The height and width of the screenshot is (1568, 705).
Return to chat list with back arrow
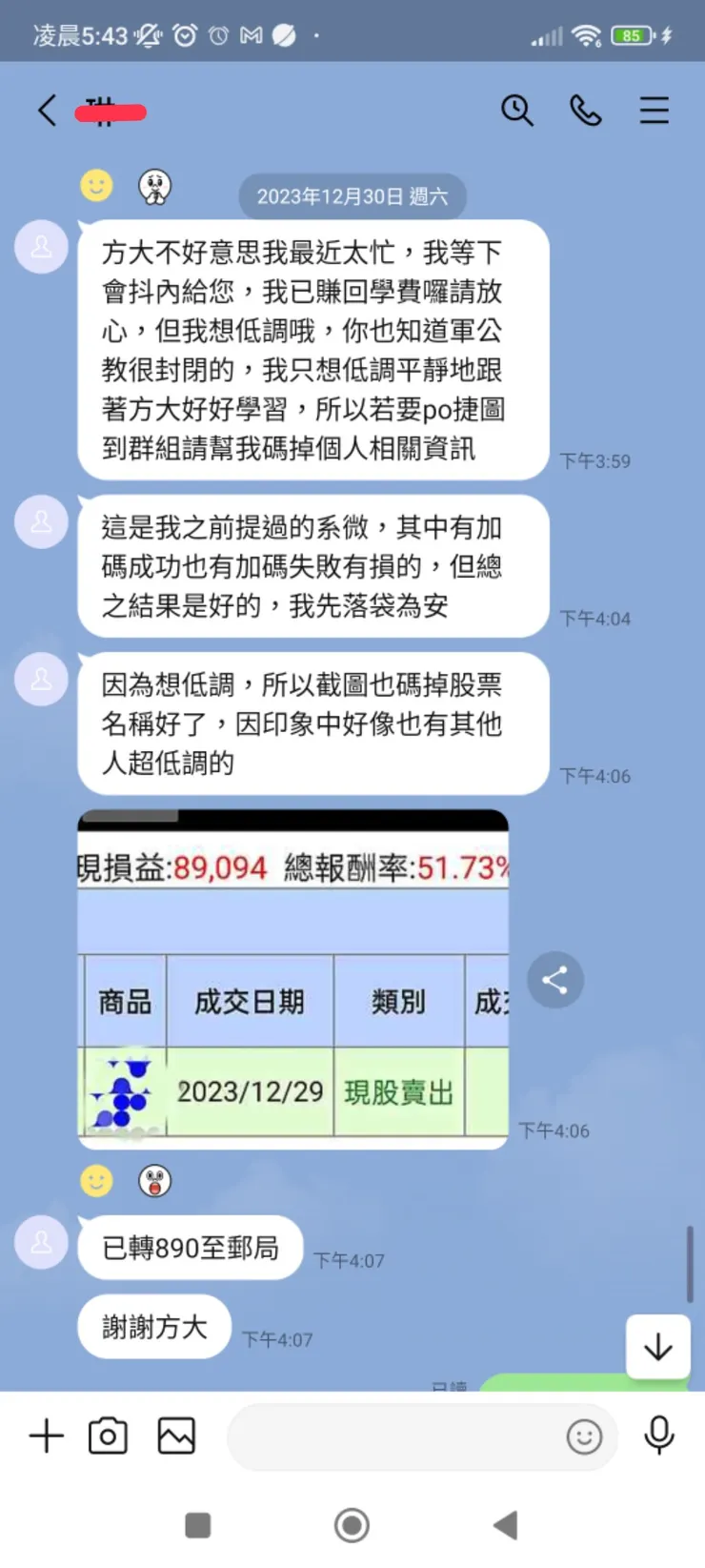coord(47,111)
